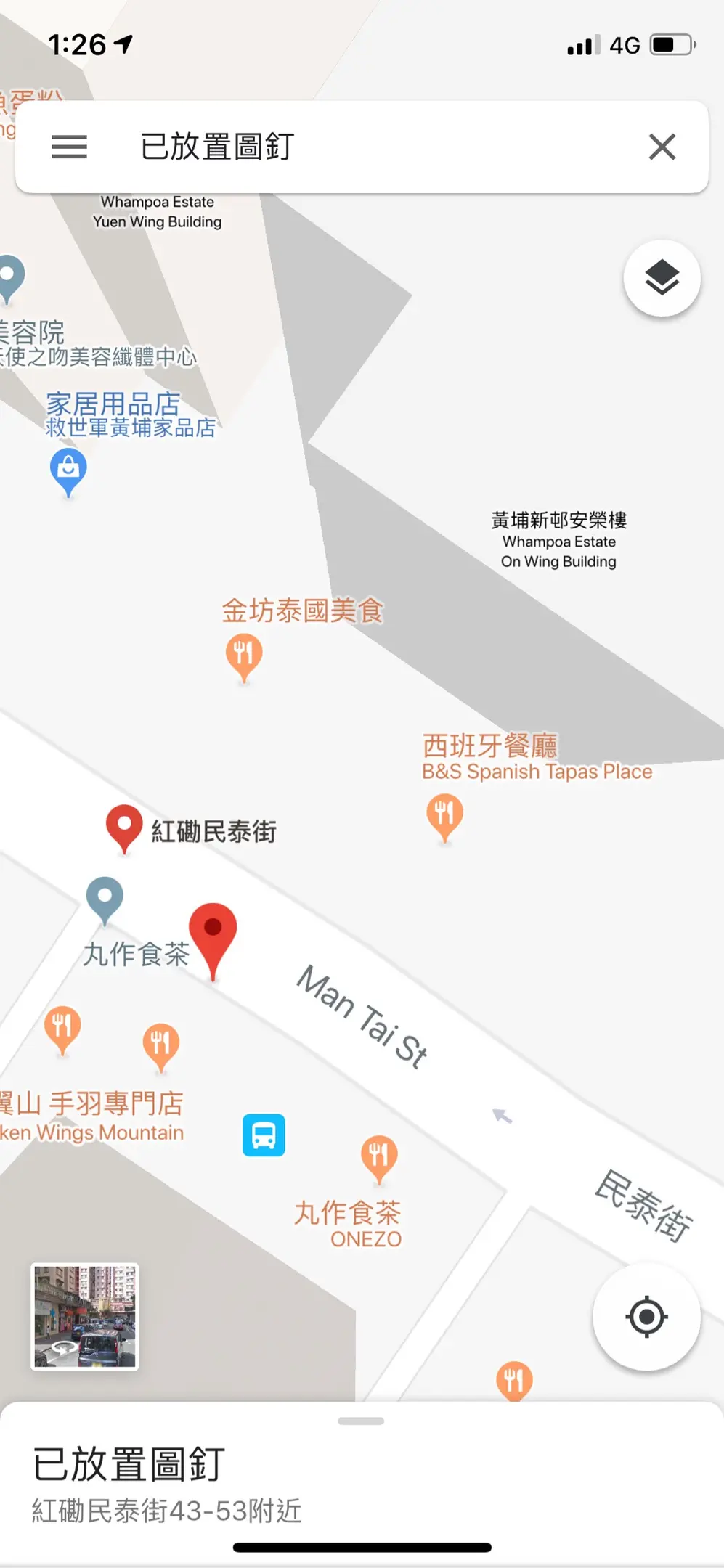Open the hamburger menu in search bar
The image size is (724, 1568).
point(69,147)
